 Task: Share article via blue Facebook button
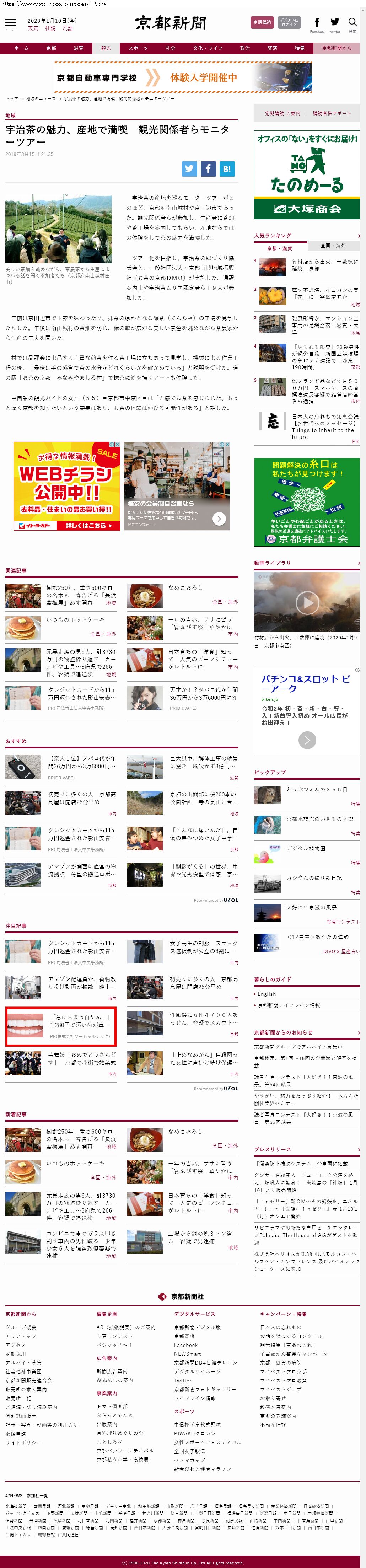click(208, 168)
